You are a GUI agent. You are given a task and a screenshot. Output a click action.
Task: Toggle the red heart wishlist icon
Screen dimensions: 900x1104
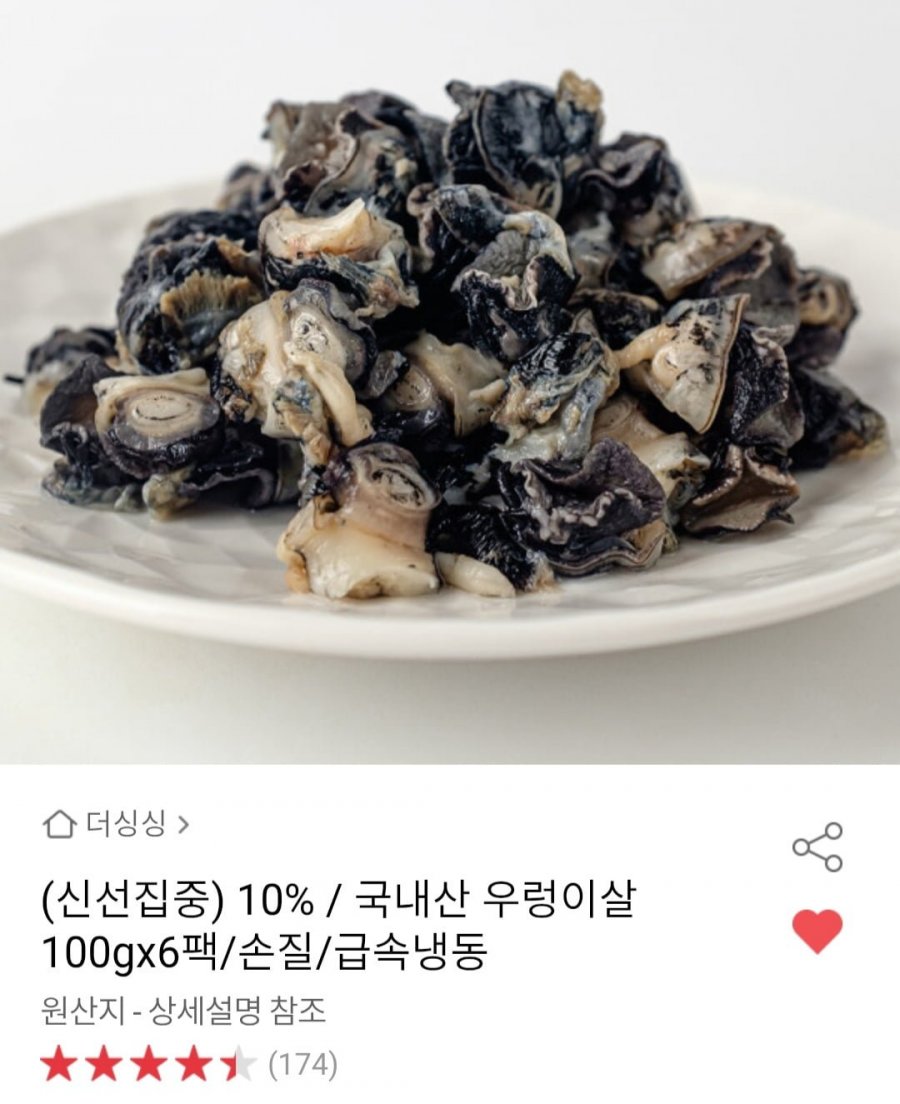click(x=817, y=931)
